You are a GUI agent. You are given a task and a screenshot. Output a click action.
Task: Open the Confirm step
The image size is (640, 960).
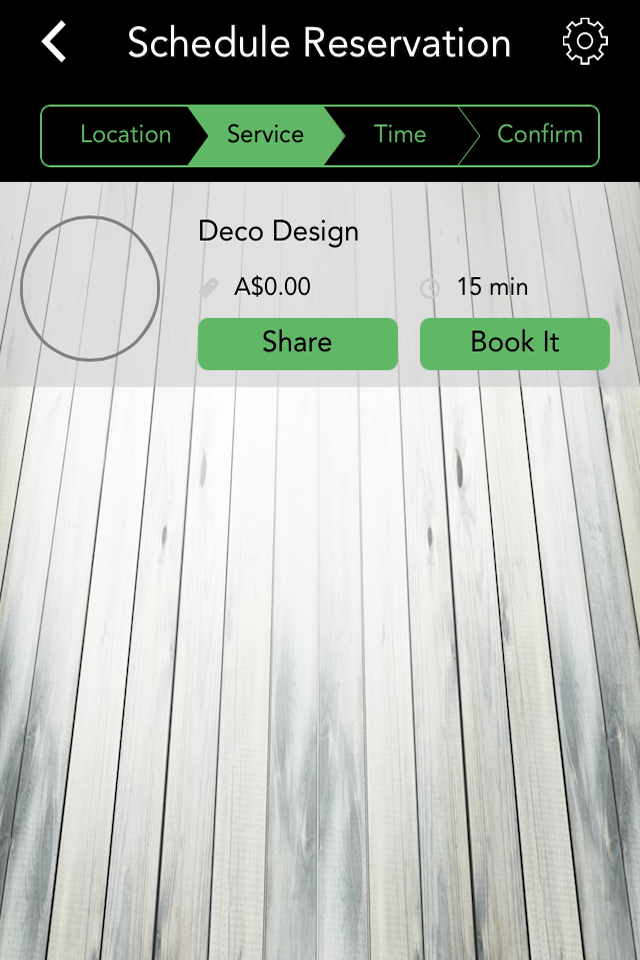(539, 135)
